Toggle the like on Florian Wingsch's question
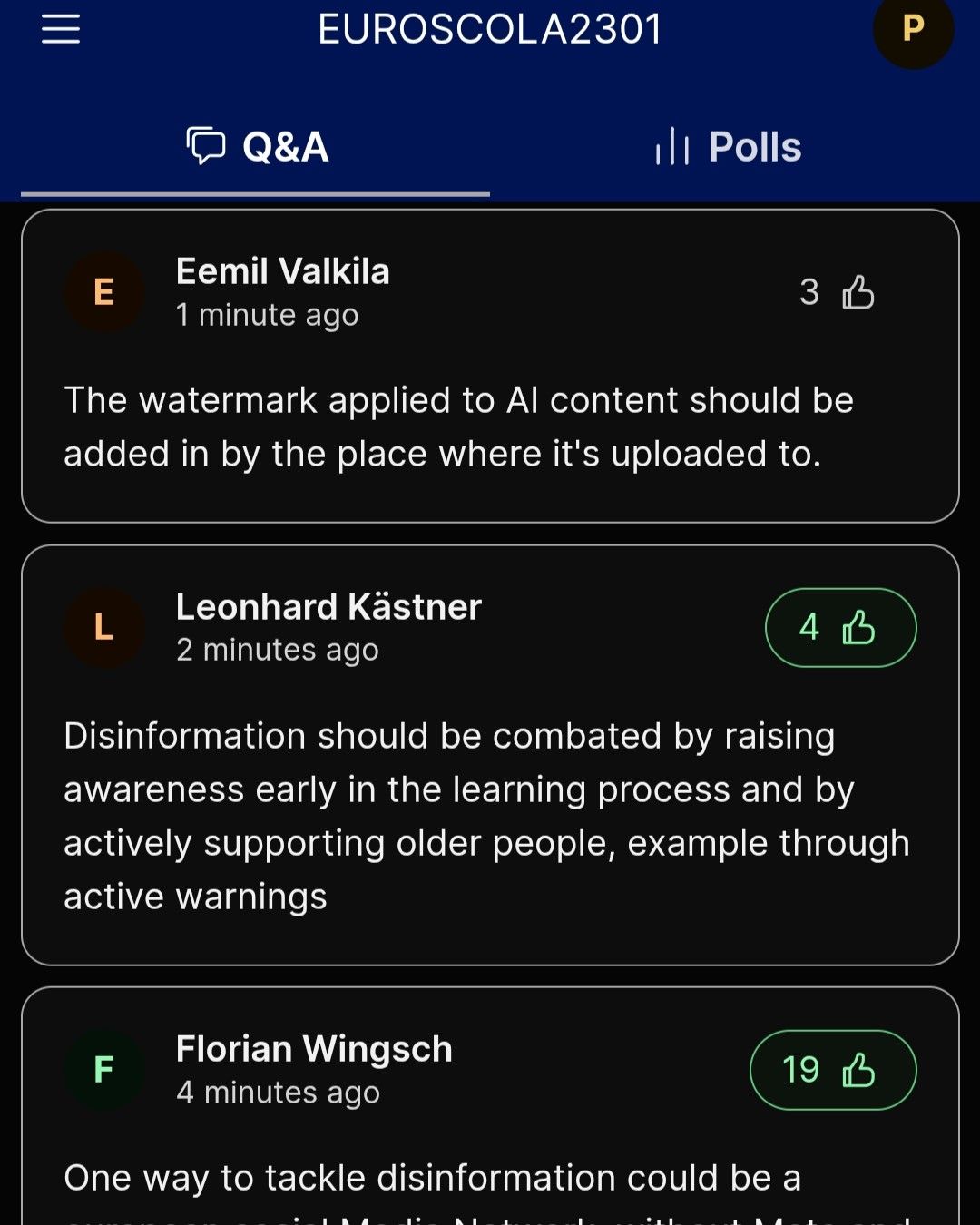Image resolution: width=980 pixels, height=1225 pixels. (x=832, y=1070)
